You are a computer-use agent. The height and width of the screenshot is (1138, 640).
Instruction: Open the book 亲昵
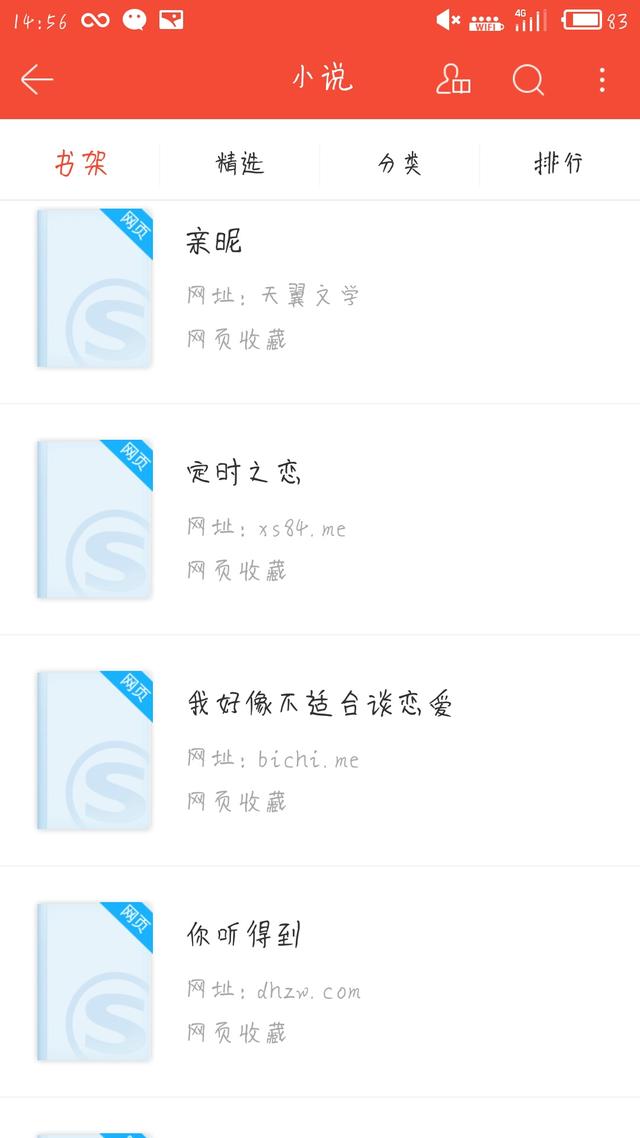point(320,301)
